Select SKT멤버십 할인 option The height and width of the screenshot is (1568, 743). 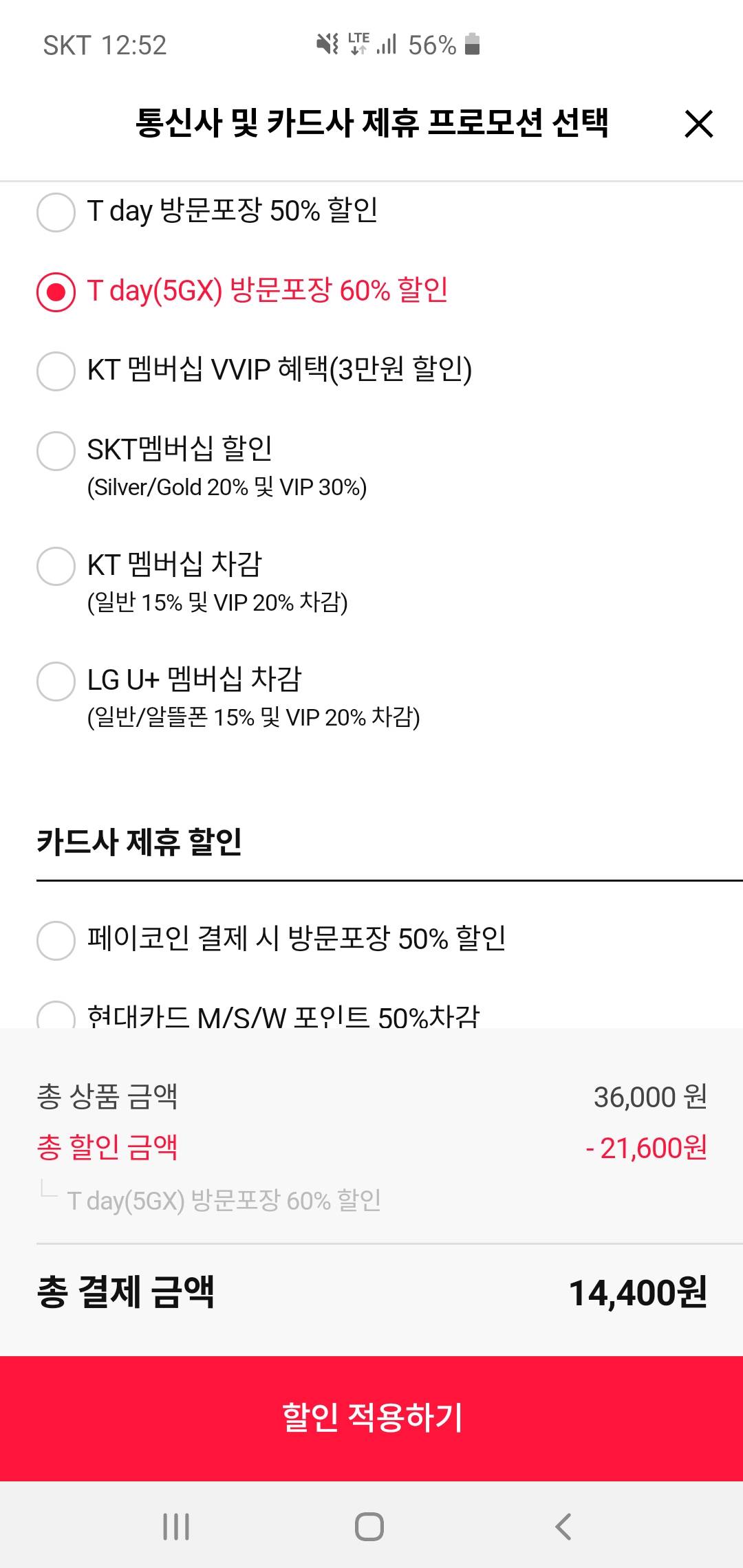(x=56, y=451)
